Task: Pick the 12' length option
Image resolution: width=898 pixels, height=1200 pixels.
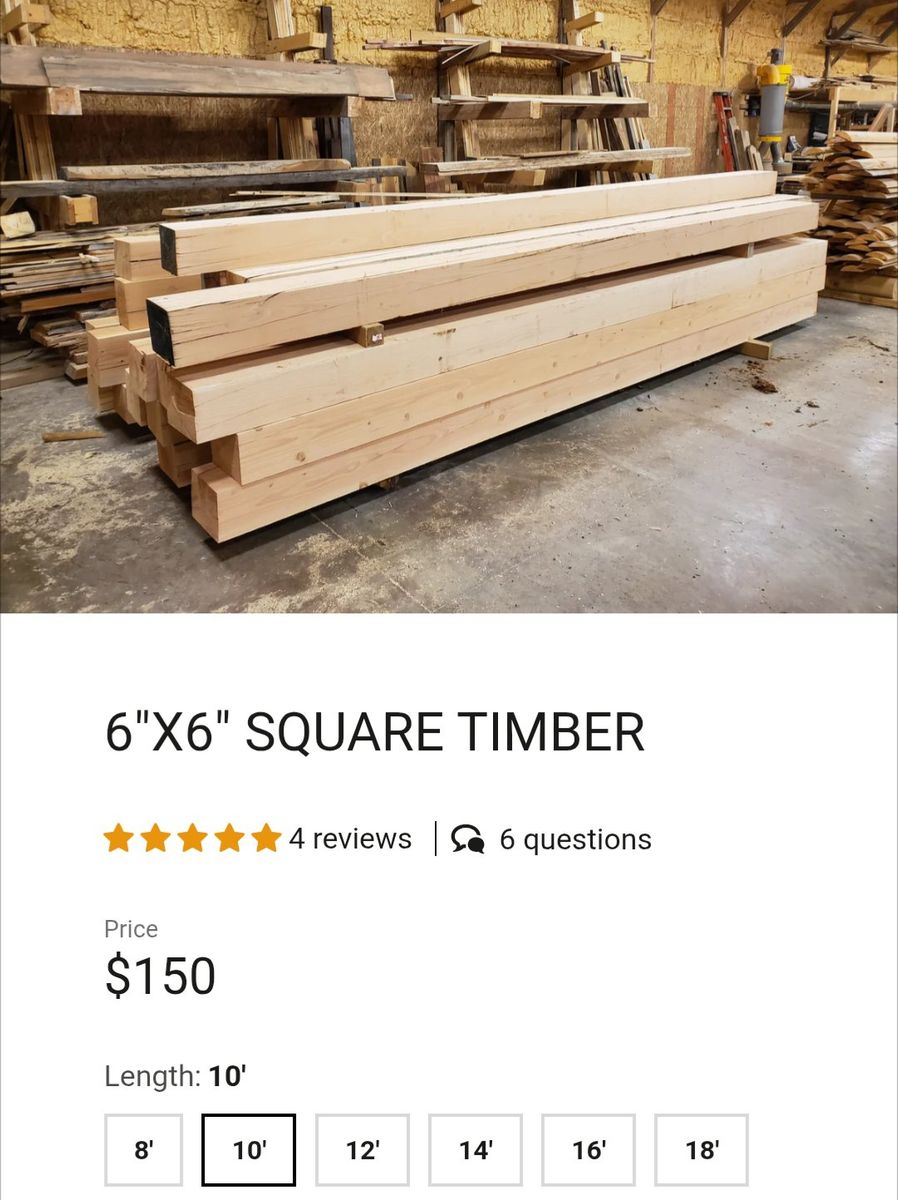Action: tap(362, 1150)
